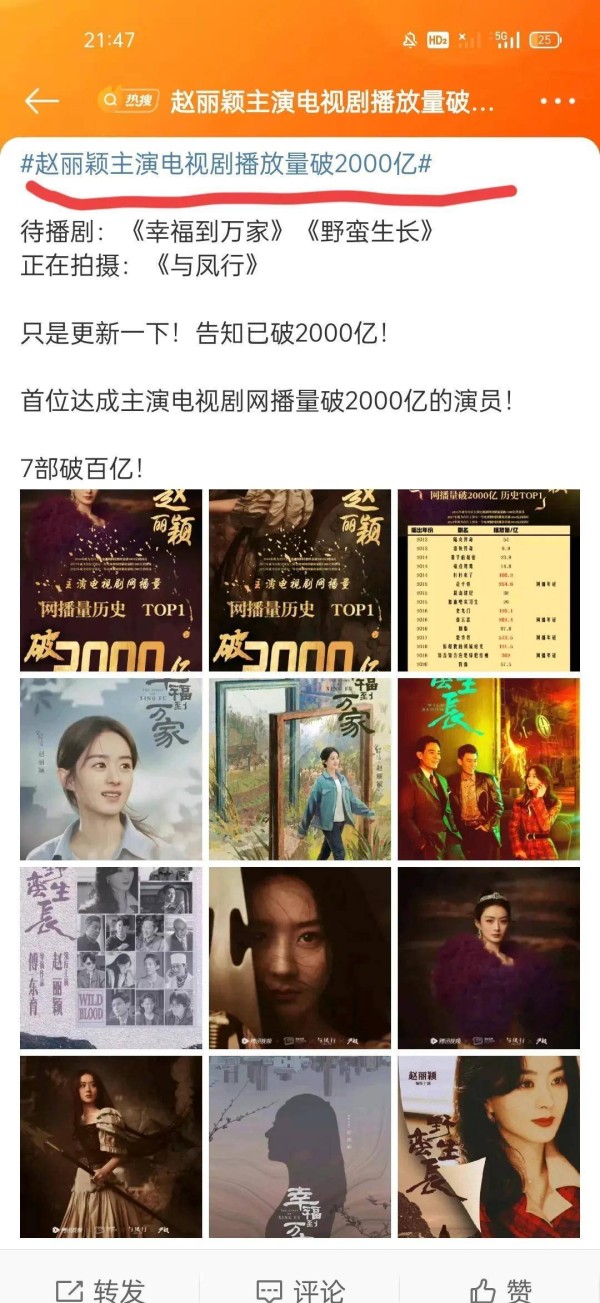Open the hashtag 赵丽颖主演电视剧播放量破2000亿 link
The width and height of the screenshot is (600, 1303).
pos(226,164)
